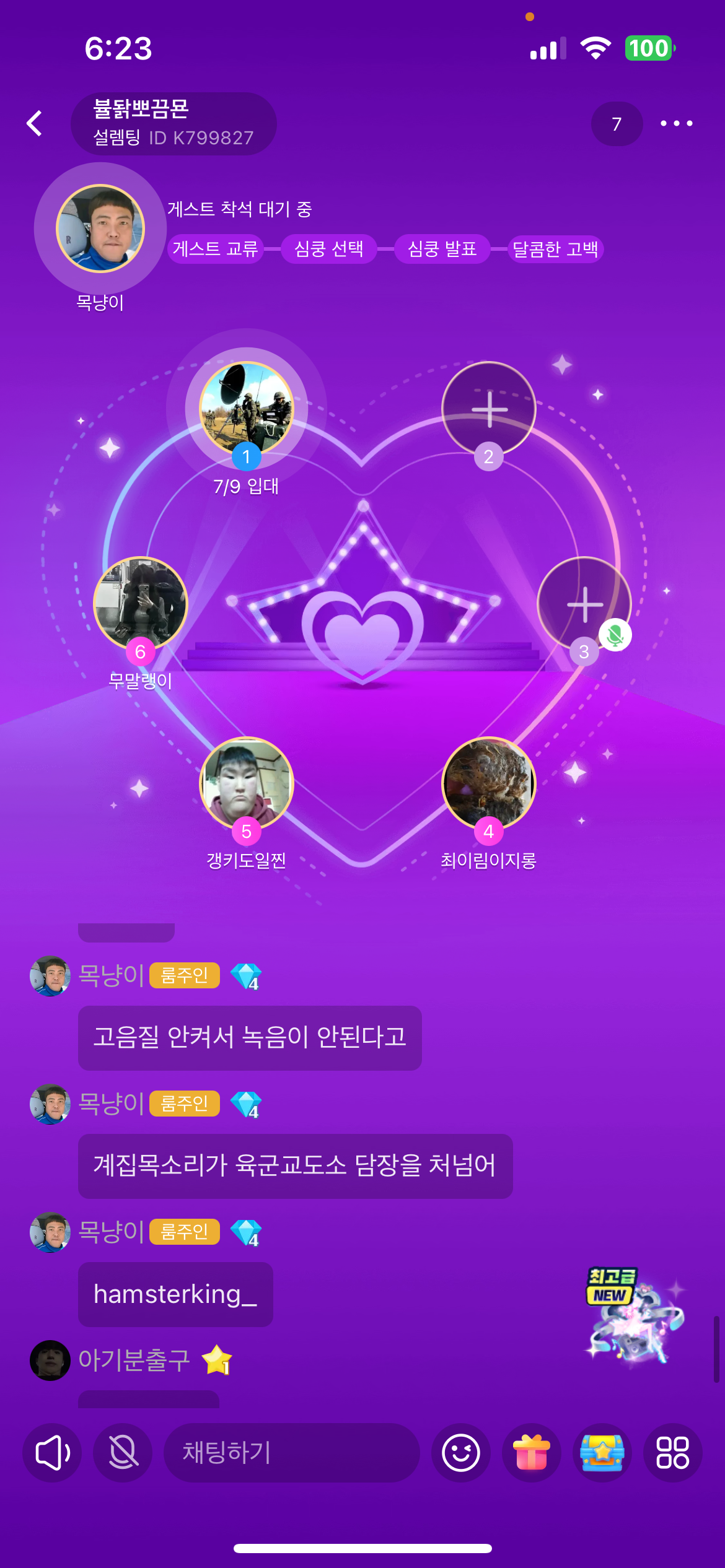Tap the 채팅하기 chat input field

pos(291,1452)
